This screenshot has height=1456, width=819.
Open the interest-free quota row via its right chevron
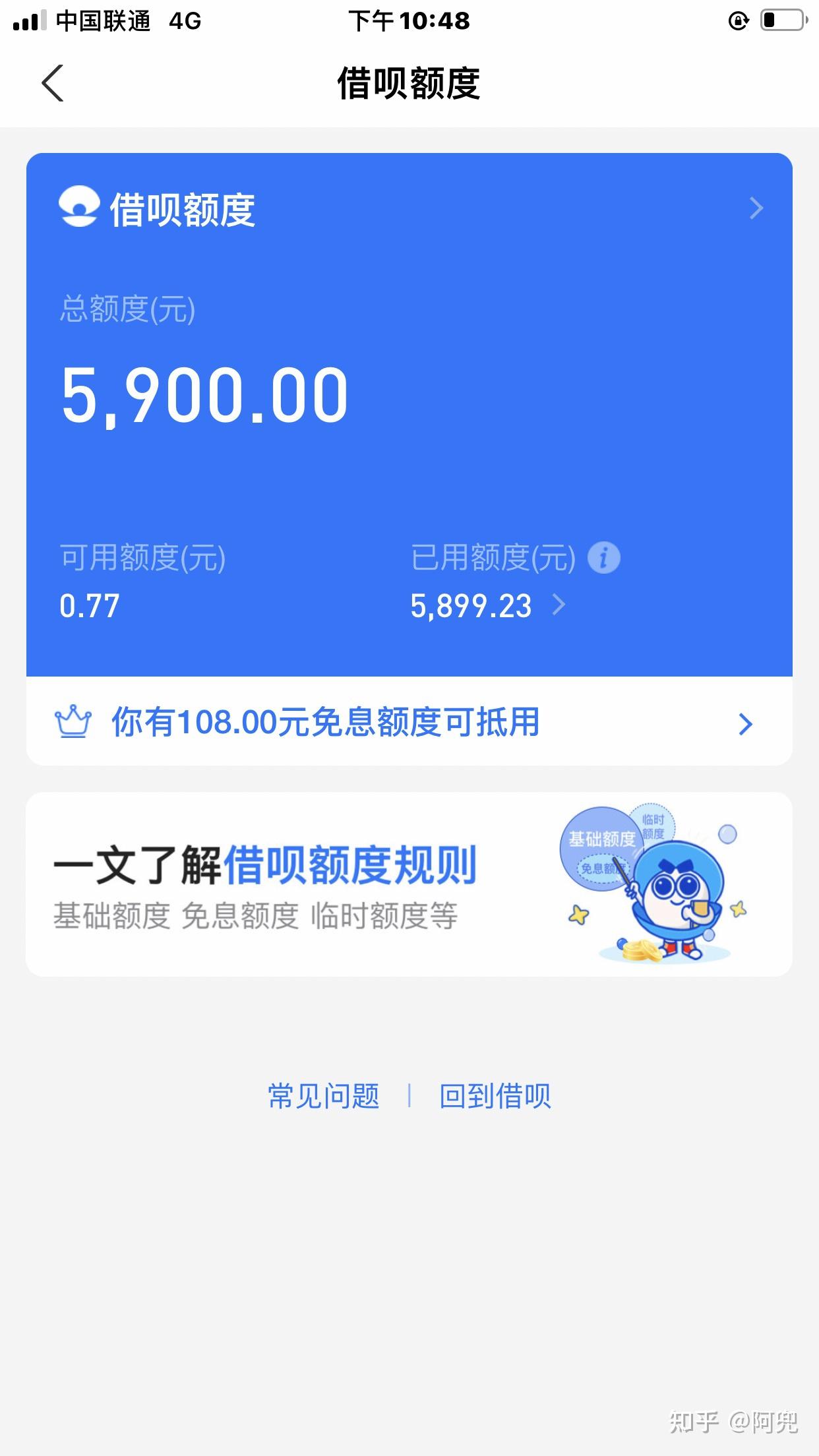pyautogui.click(x=746, y=723)
